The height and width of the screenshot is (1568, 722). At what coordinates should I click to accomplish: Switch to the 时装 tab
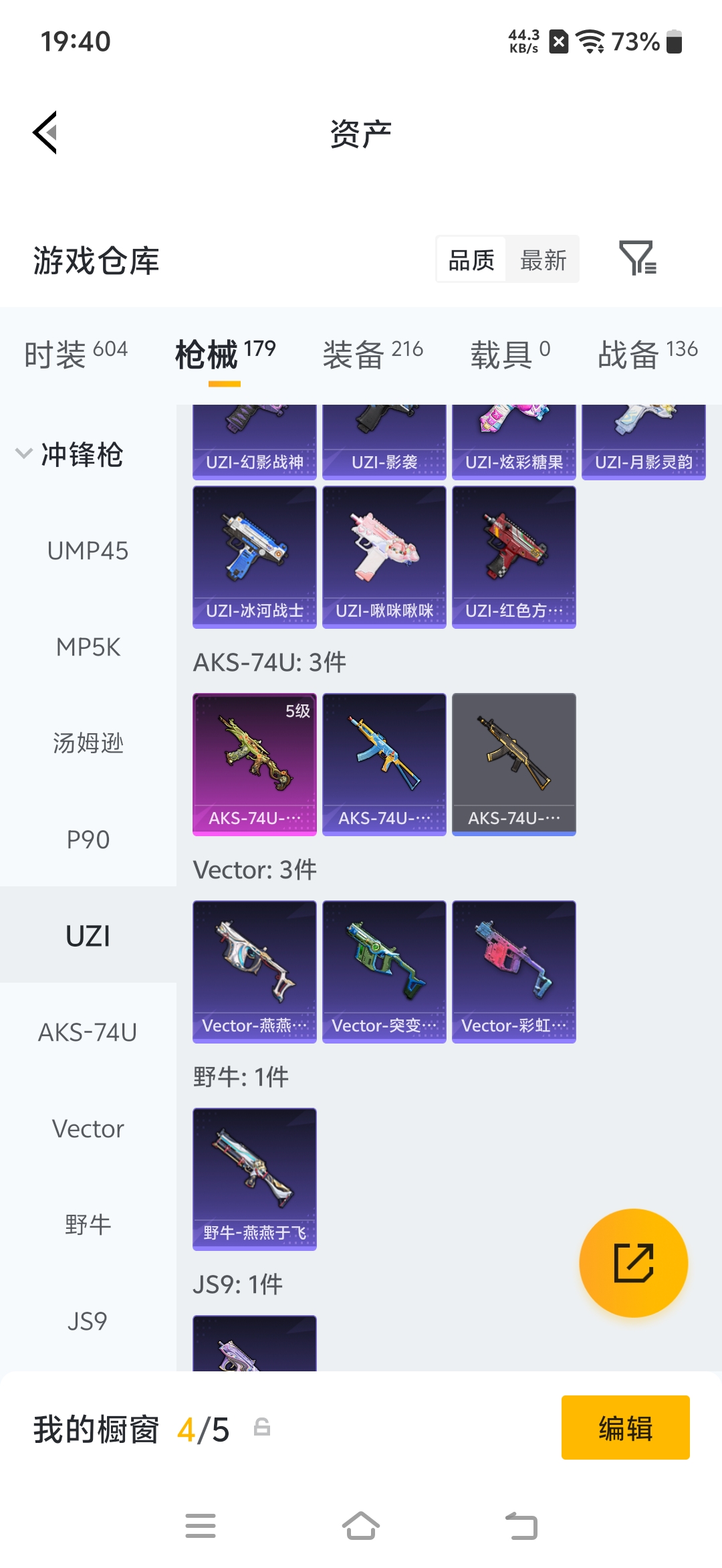(76, 353)
